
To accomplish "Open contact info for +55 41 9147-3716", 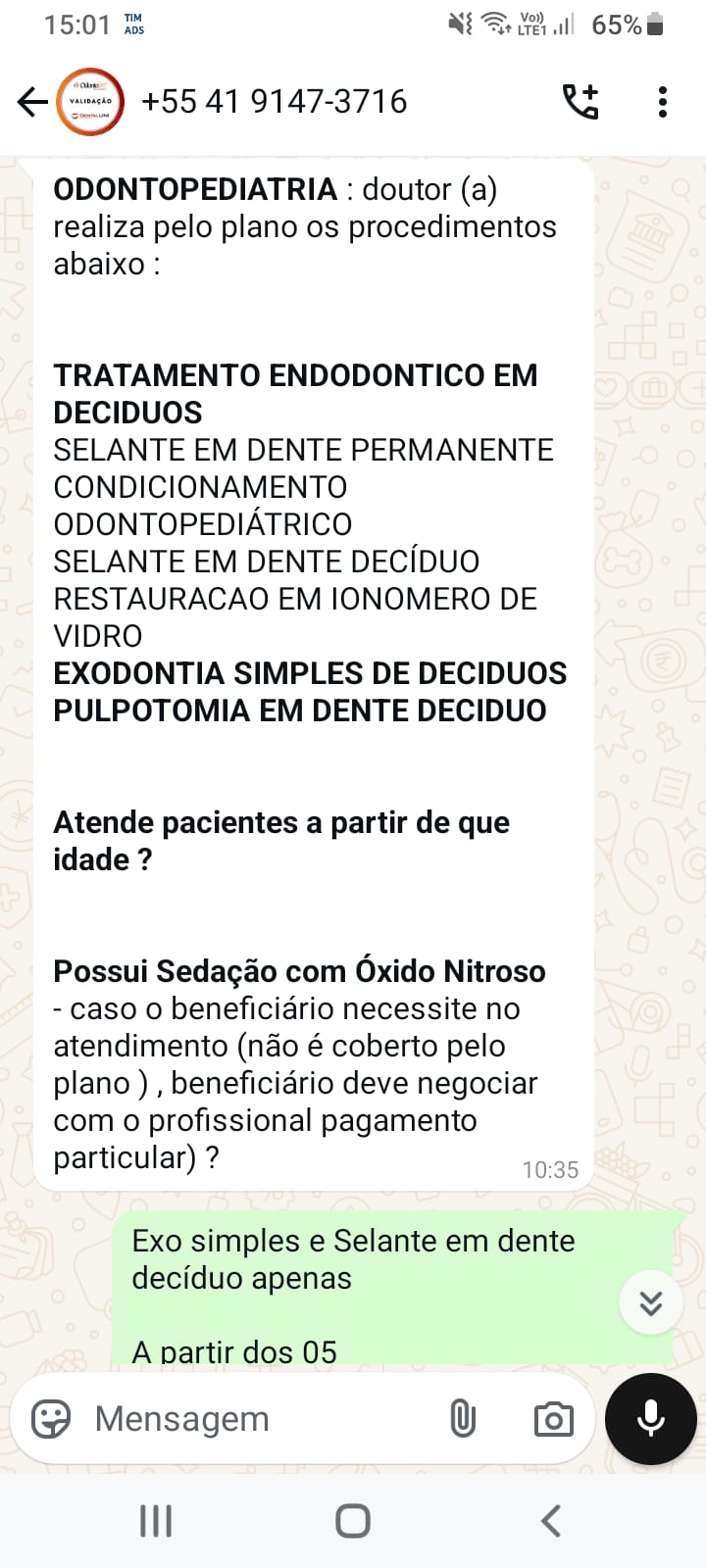I will (275, 102).
